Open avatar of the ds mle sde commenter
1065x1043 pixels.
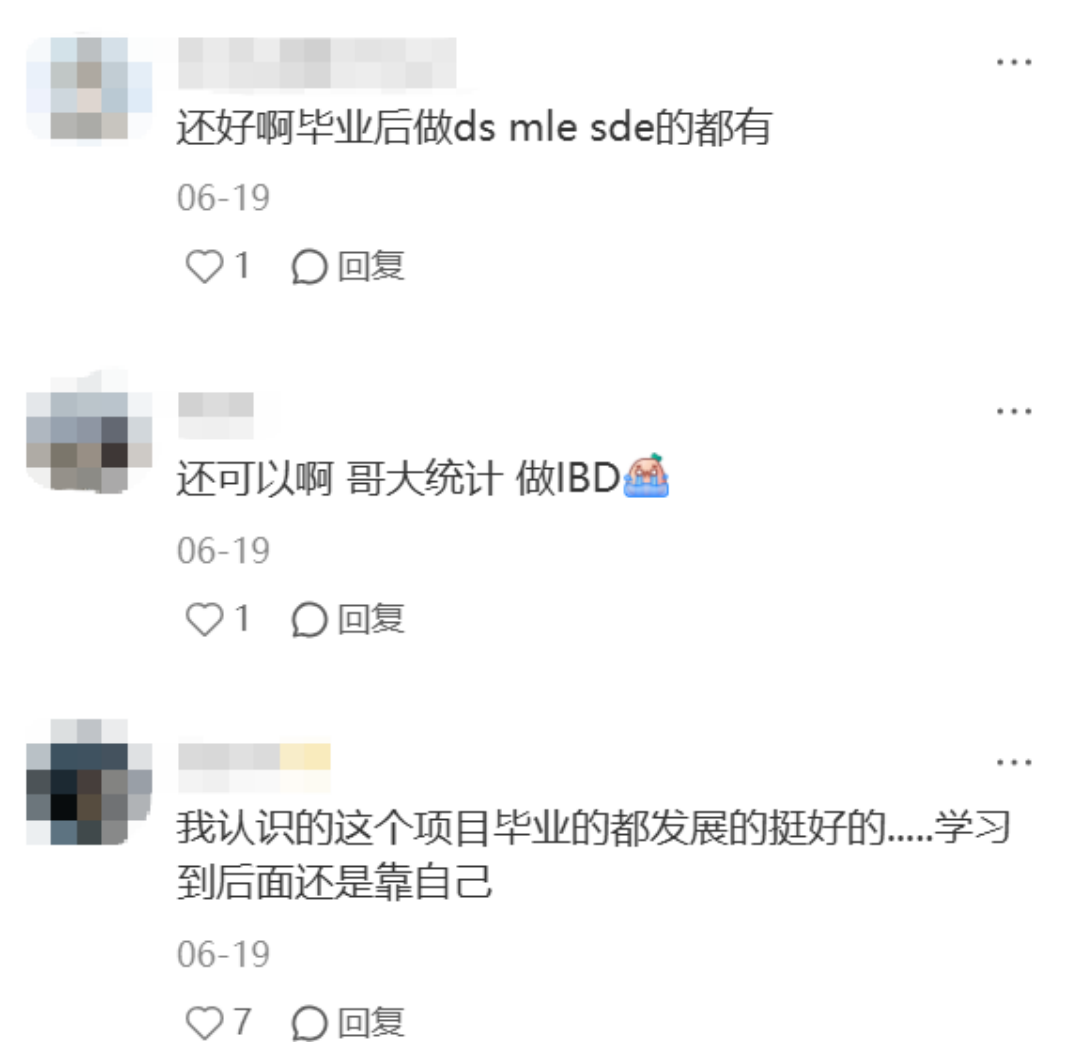point(88,88)
